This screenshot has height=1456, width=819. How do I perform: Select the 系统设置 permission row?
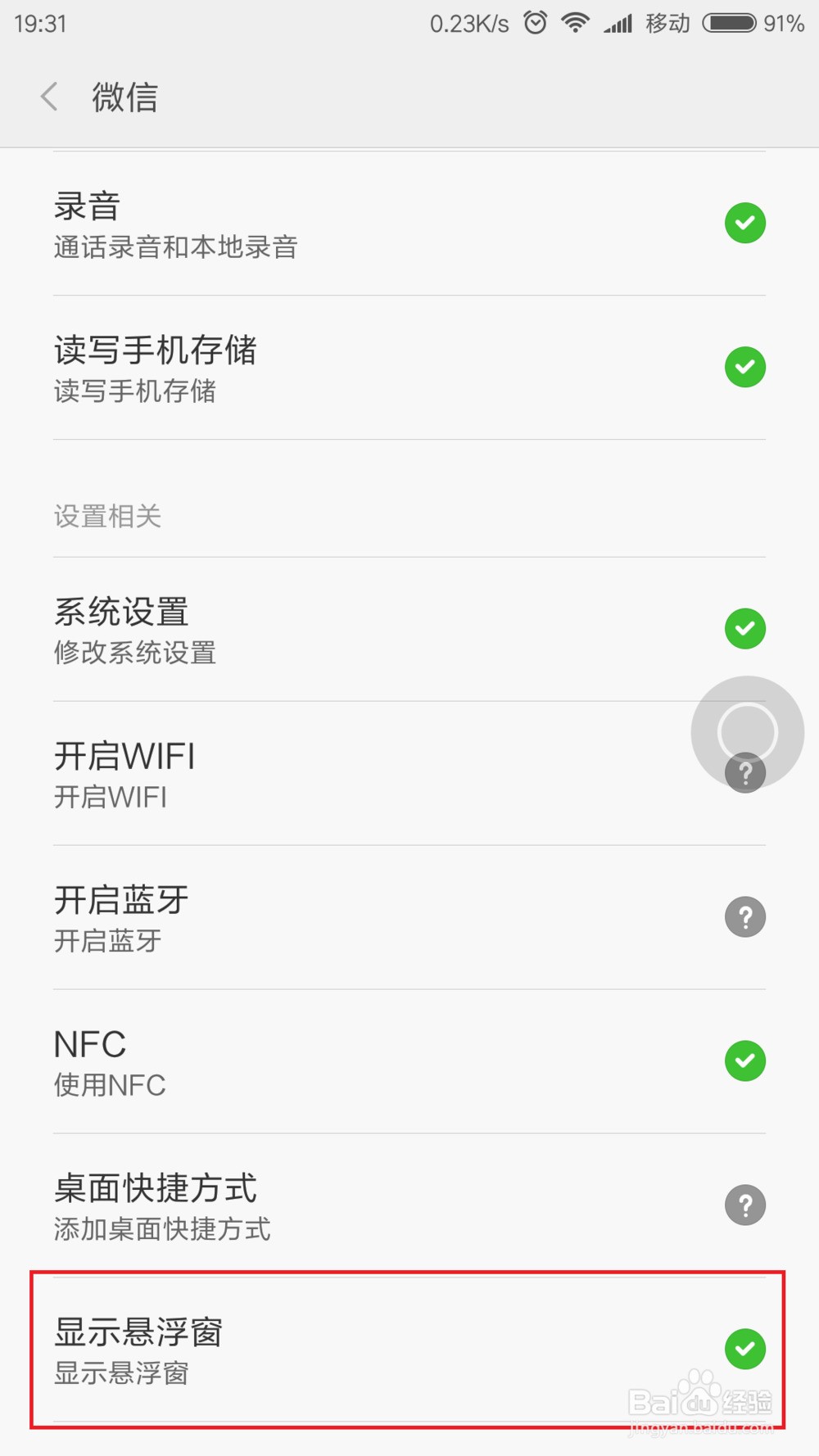328,631
